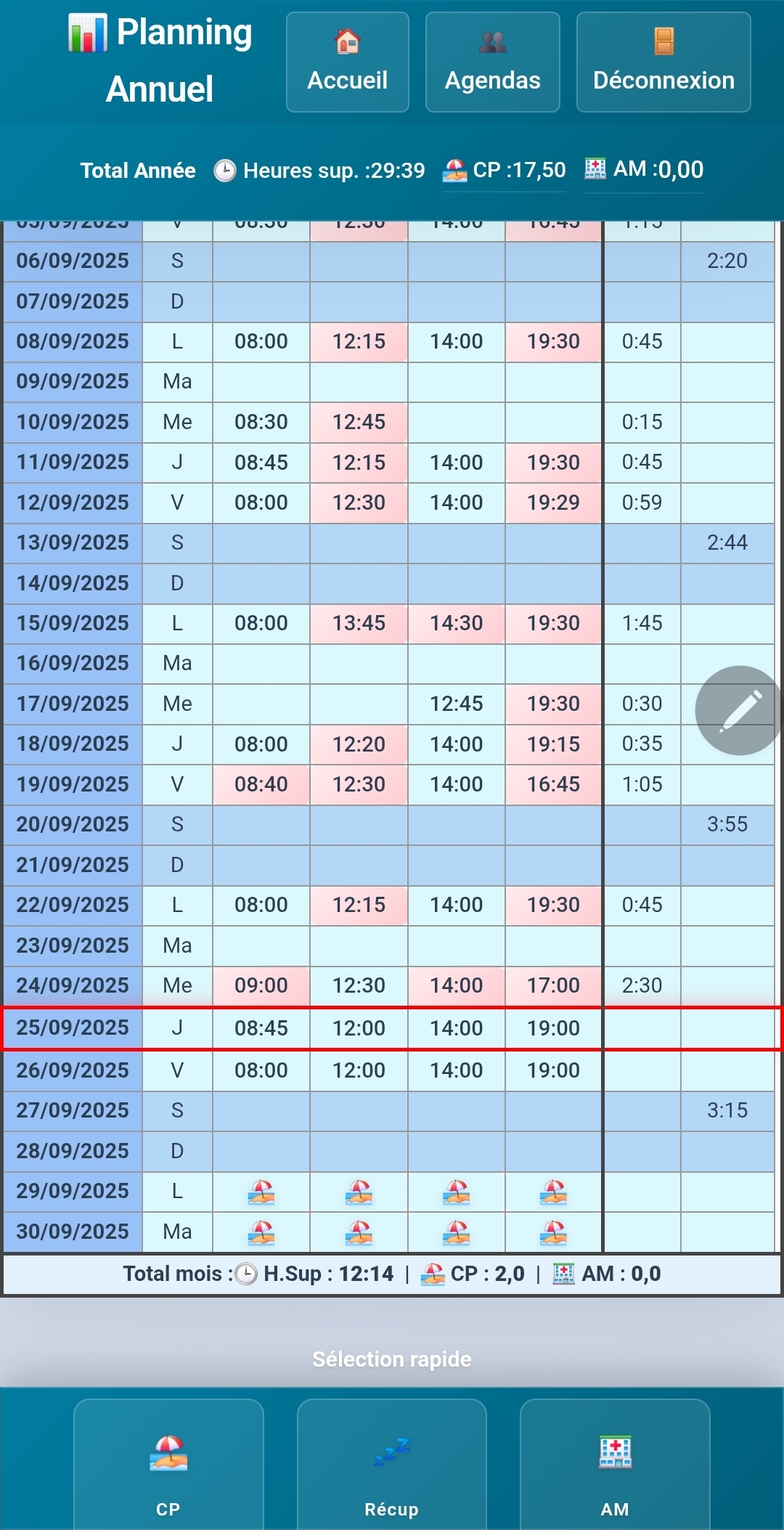Click a beach umbrella icon on 30/09/2025 row
This screenshot has width=784, height=1530.
(x=261, y=1232)
